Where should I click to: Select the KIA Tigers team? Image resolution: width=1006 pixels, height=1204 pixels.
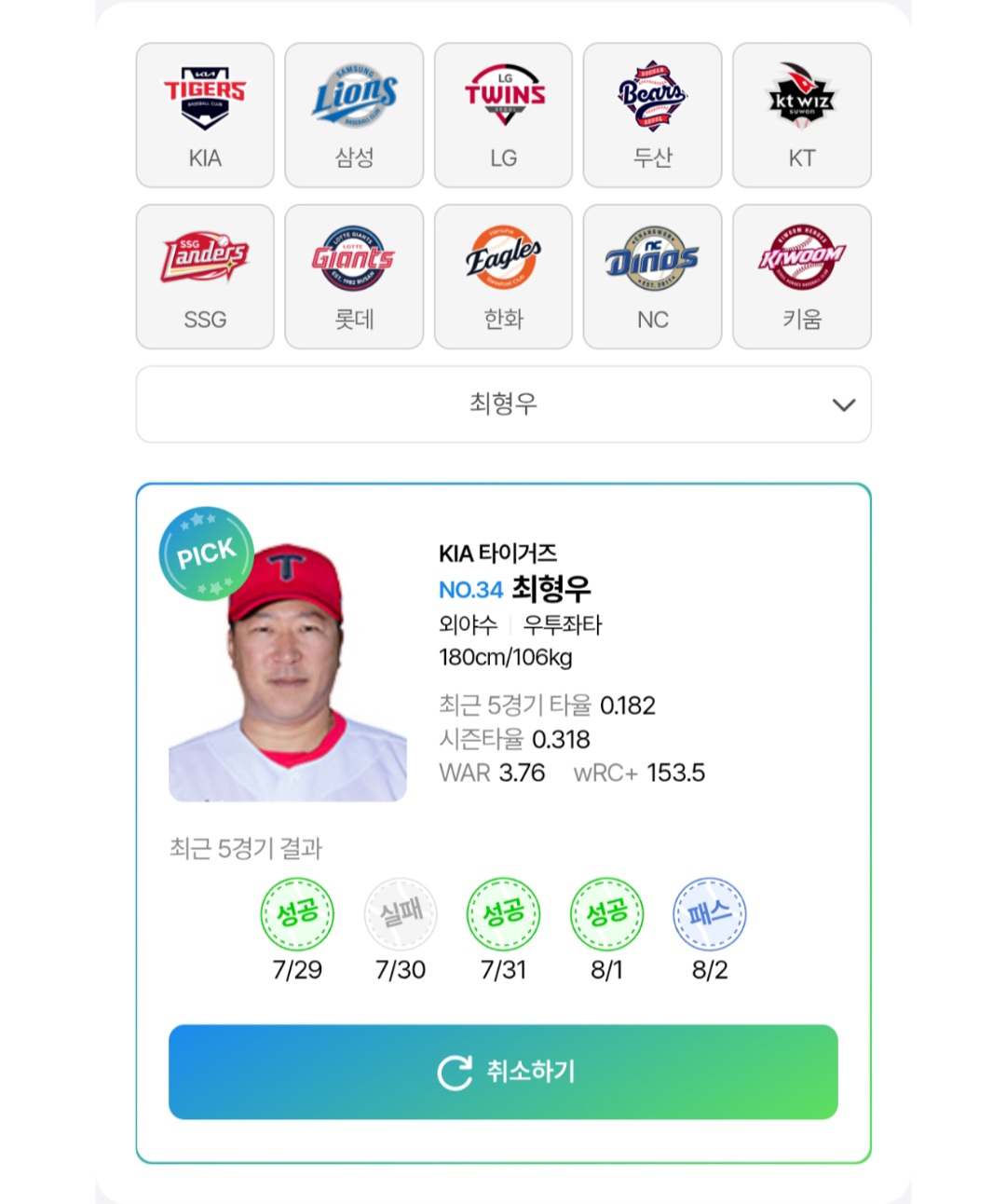click(x=205, y=115)
